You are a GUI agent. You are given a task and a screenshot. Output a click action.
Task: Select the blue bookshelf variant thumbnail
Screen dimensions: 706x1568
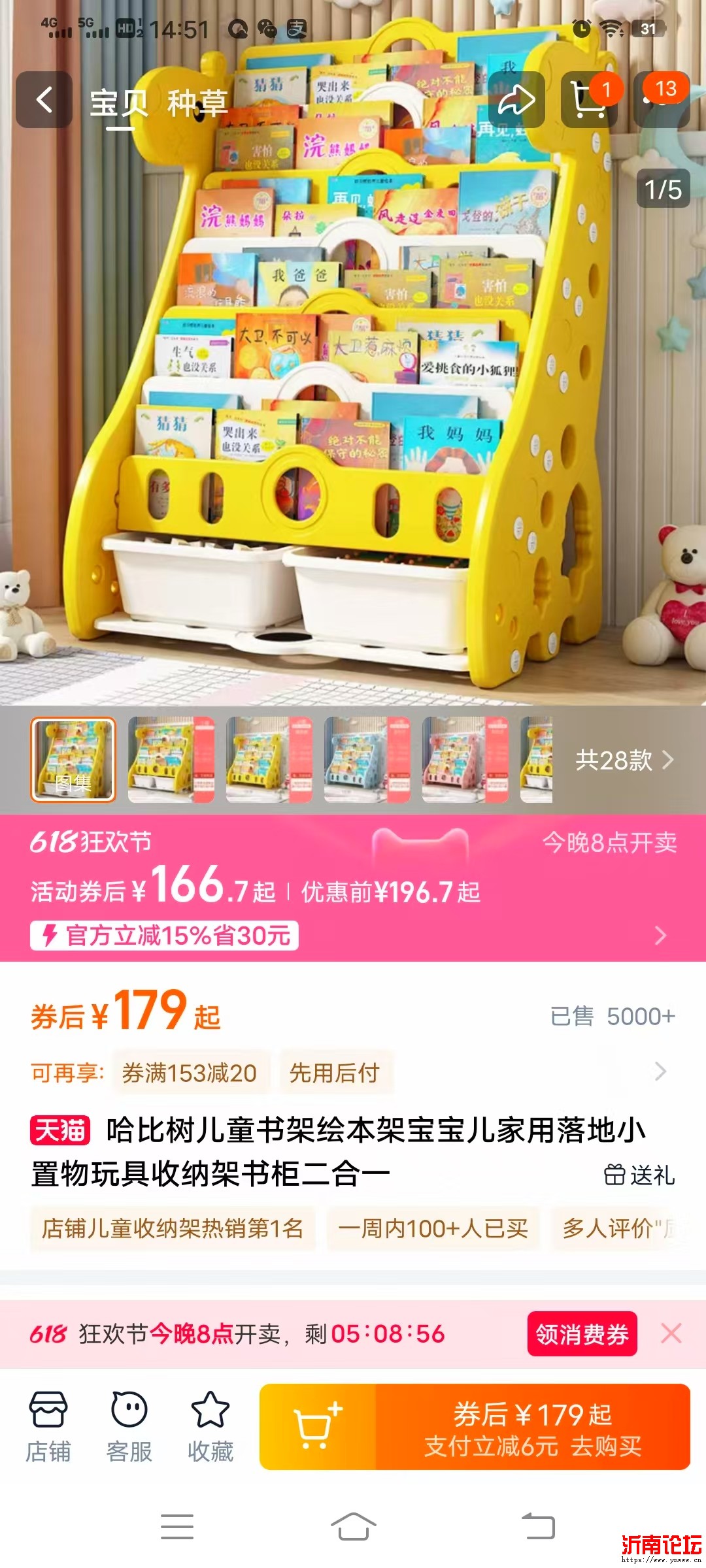click(x=367, y=760)
